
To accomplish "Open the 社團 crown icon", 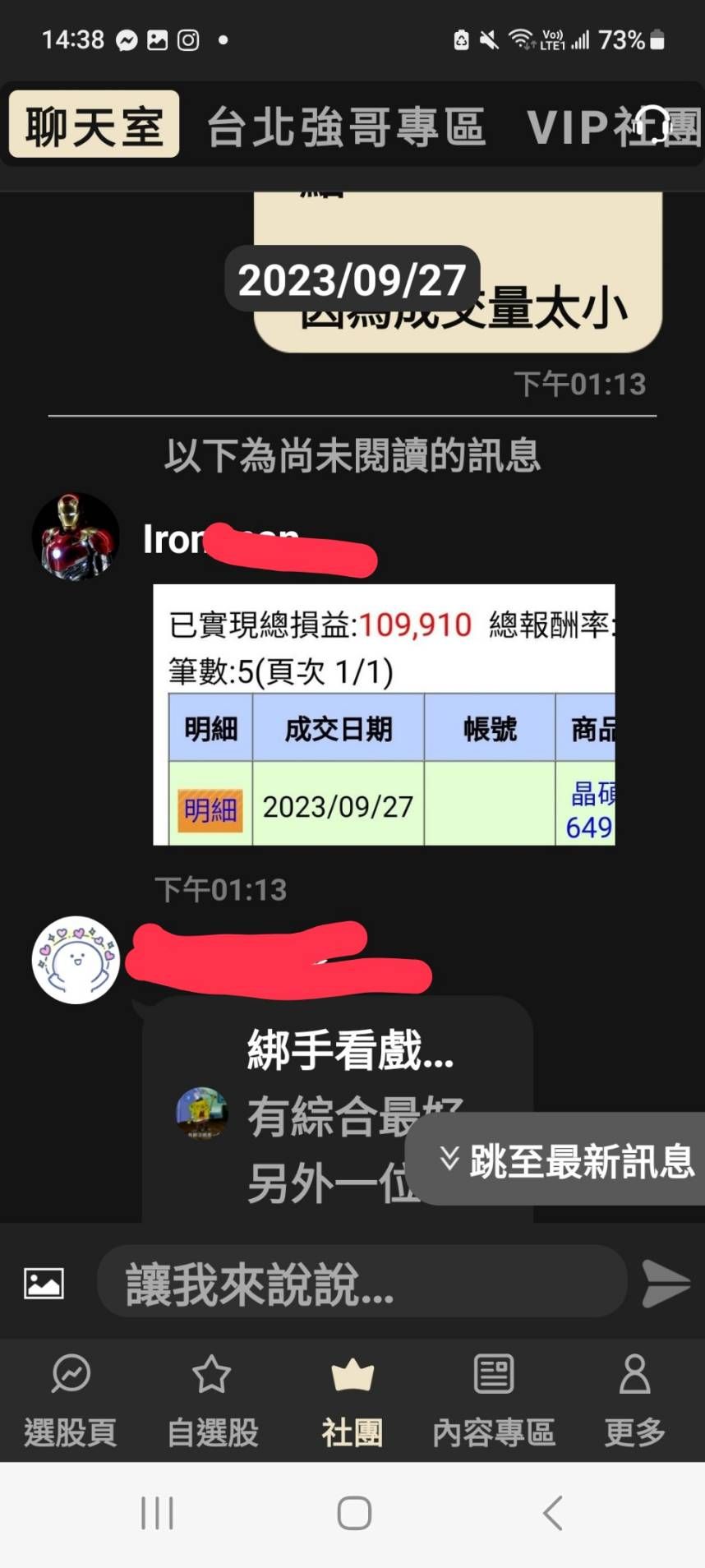I will tap(352, 1372).
